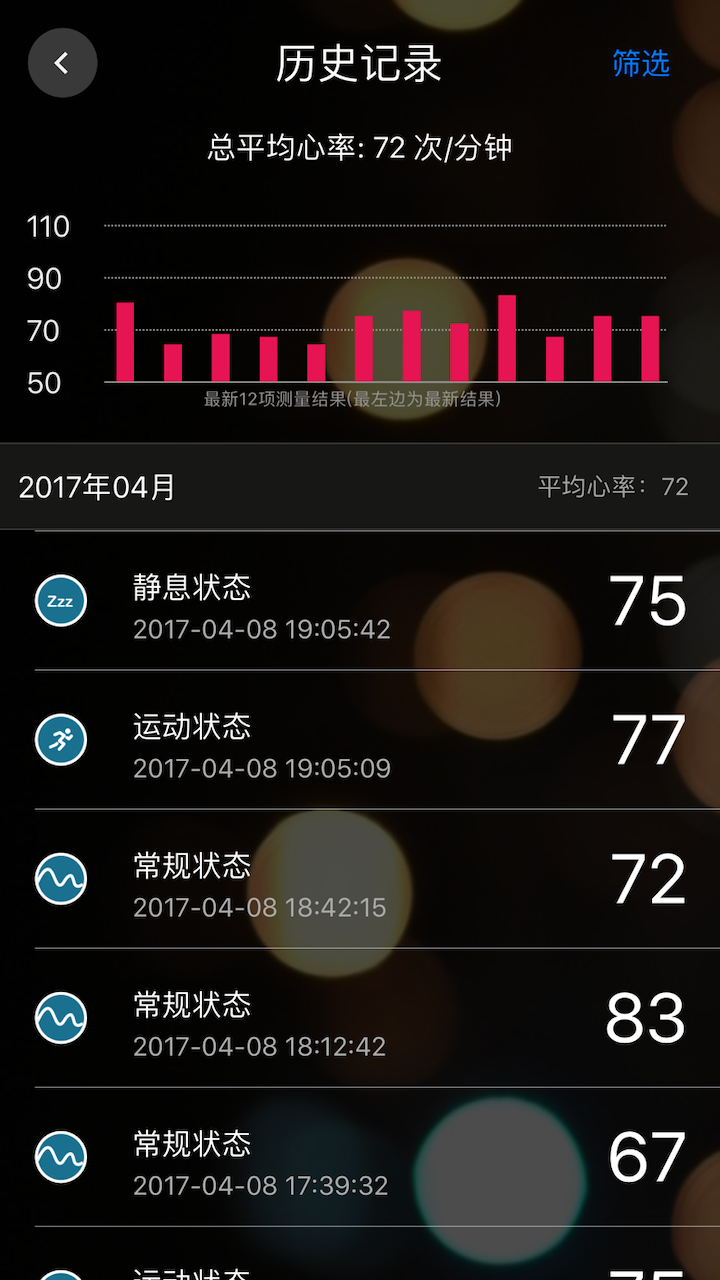The height and width of the screenshot is (1280, 720).
Task: Tap the wave icon beside the 17:39:32 record
Action: coord(61,1156)
